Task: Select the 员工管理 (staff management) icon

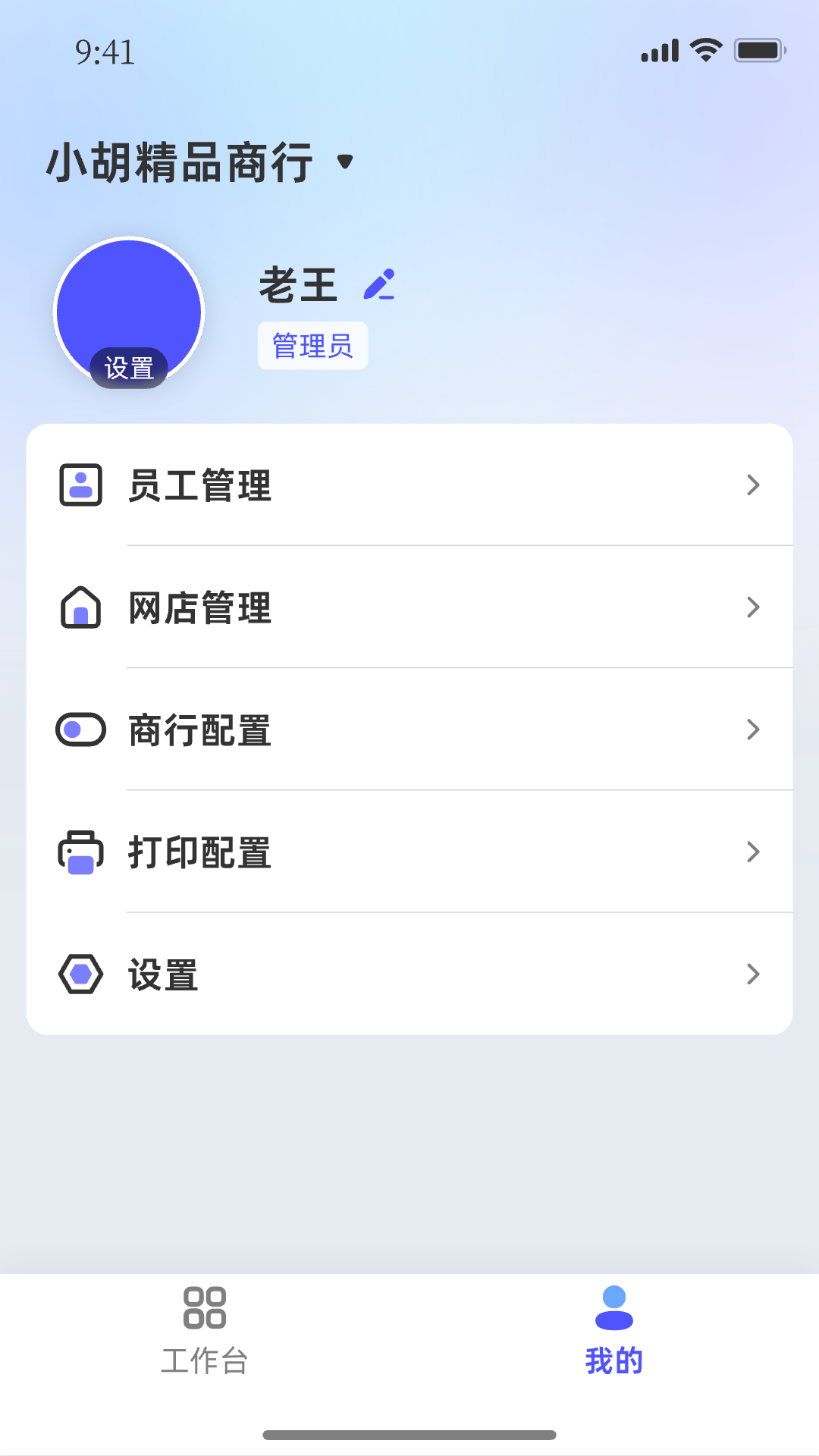Action: [x=80, y=485]
